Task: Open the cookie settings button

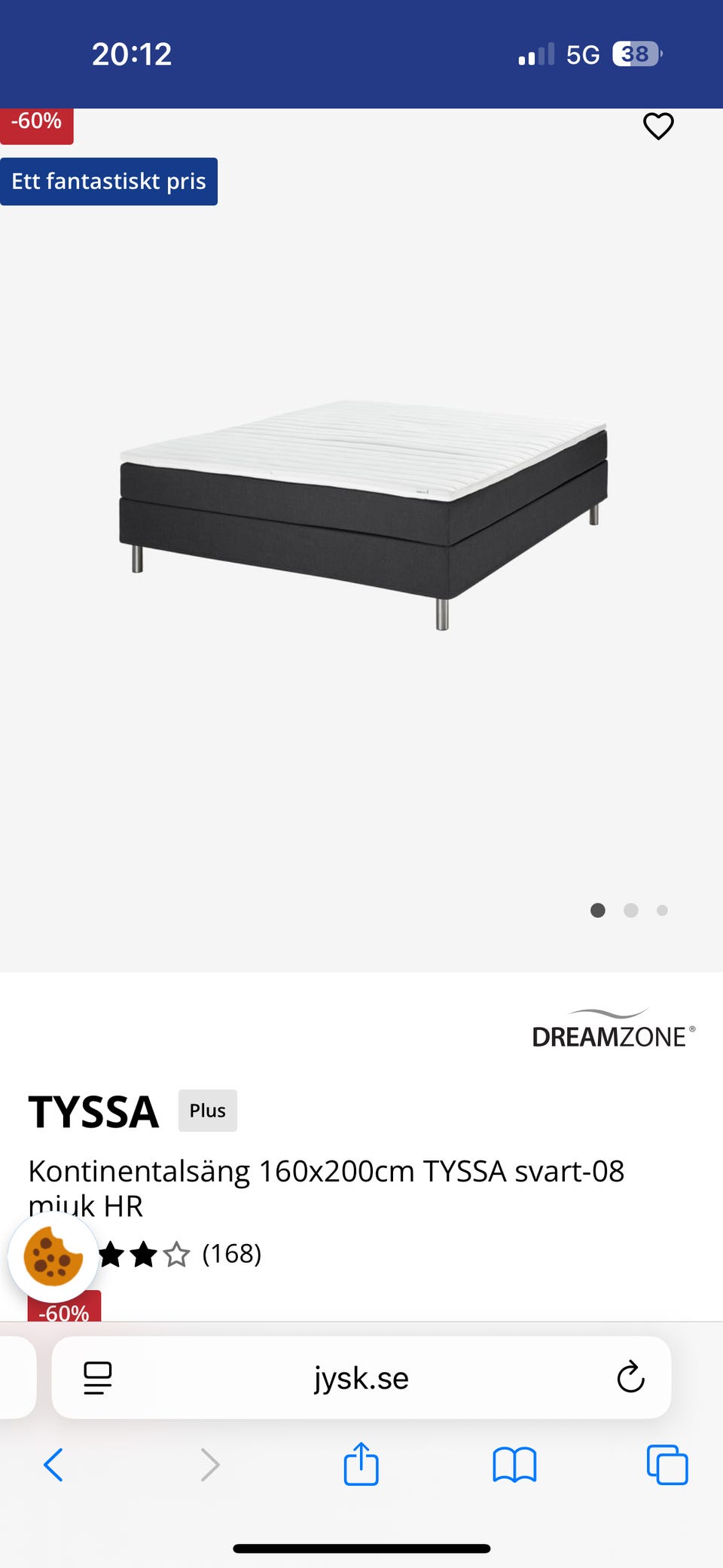Action: pos(53,1257)
